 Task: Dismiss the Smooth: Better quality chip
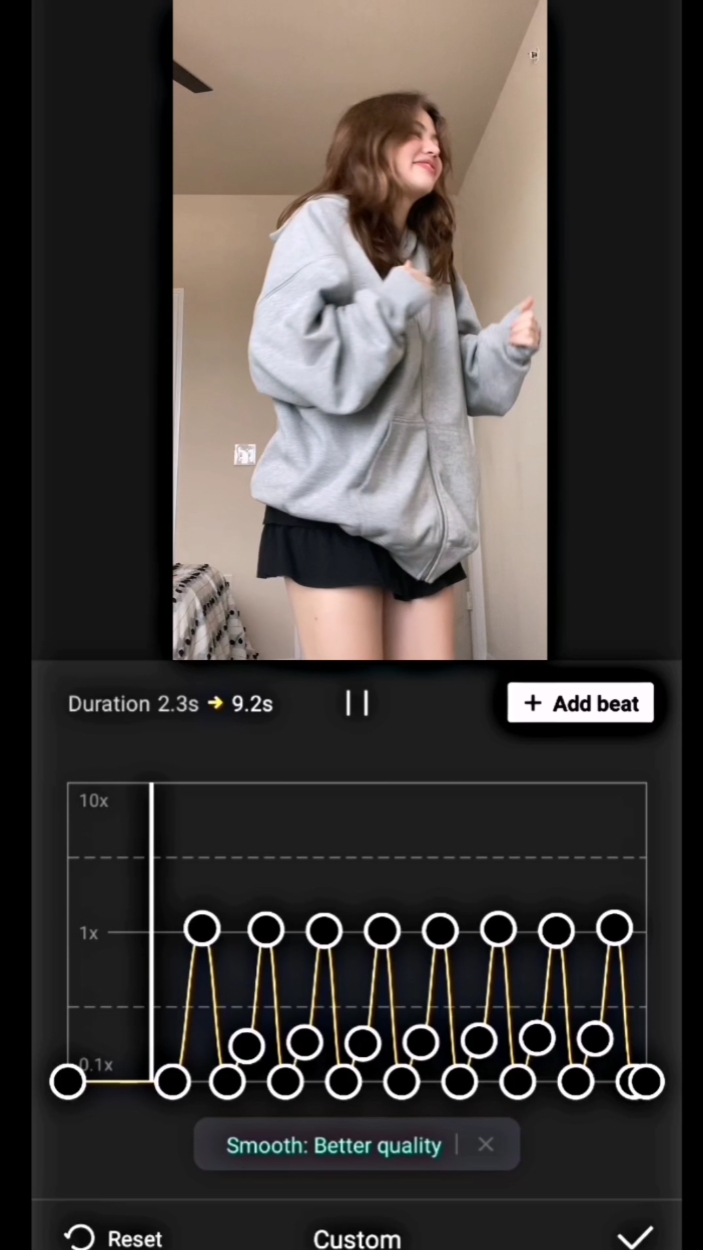point(485,1144)
